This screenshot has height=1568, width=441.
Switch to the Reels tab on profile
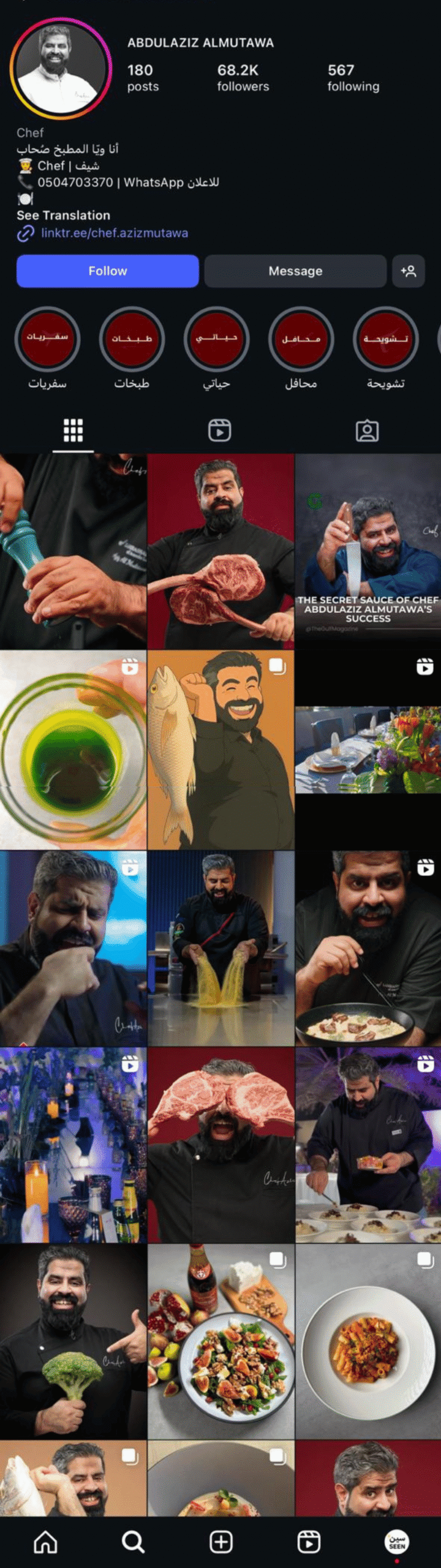219,430
